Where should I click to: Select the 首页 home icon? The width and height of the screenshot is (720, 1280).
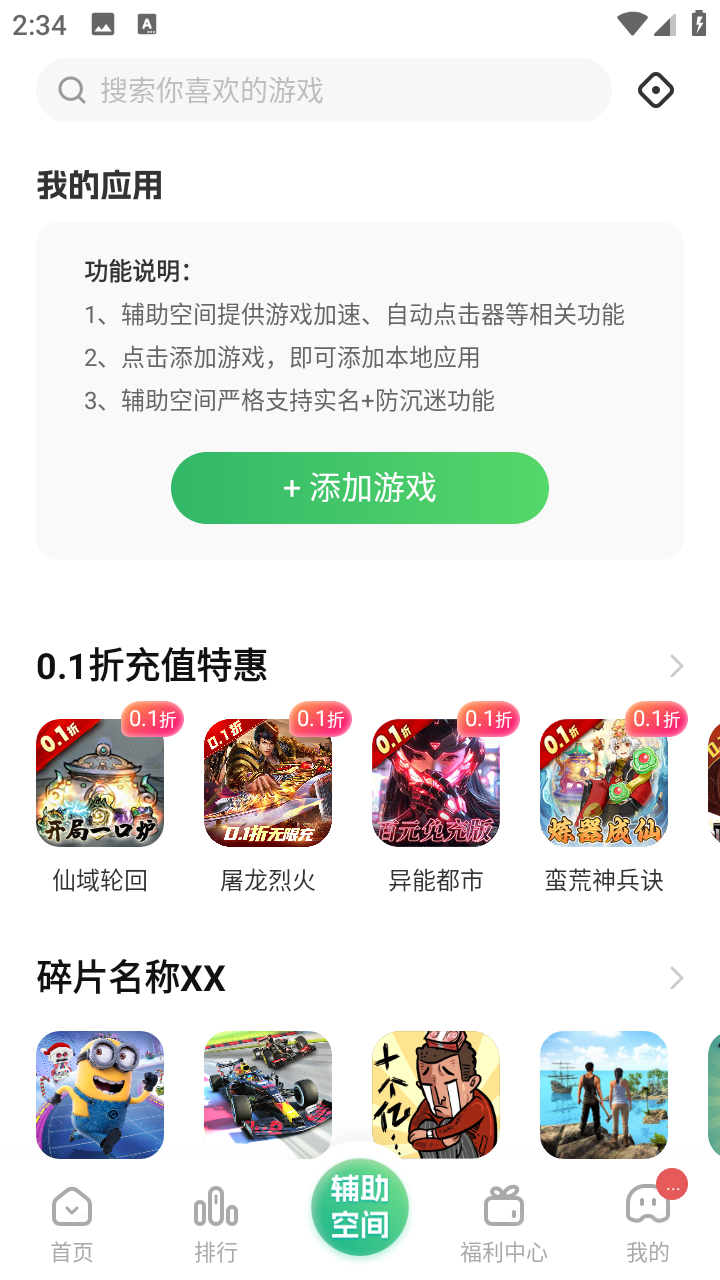pos(70,1209)
